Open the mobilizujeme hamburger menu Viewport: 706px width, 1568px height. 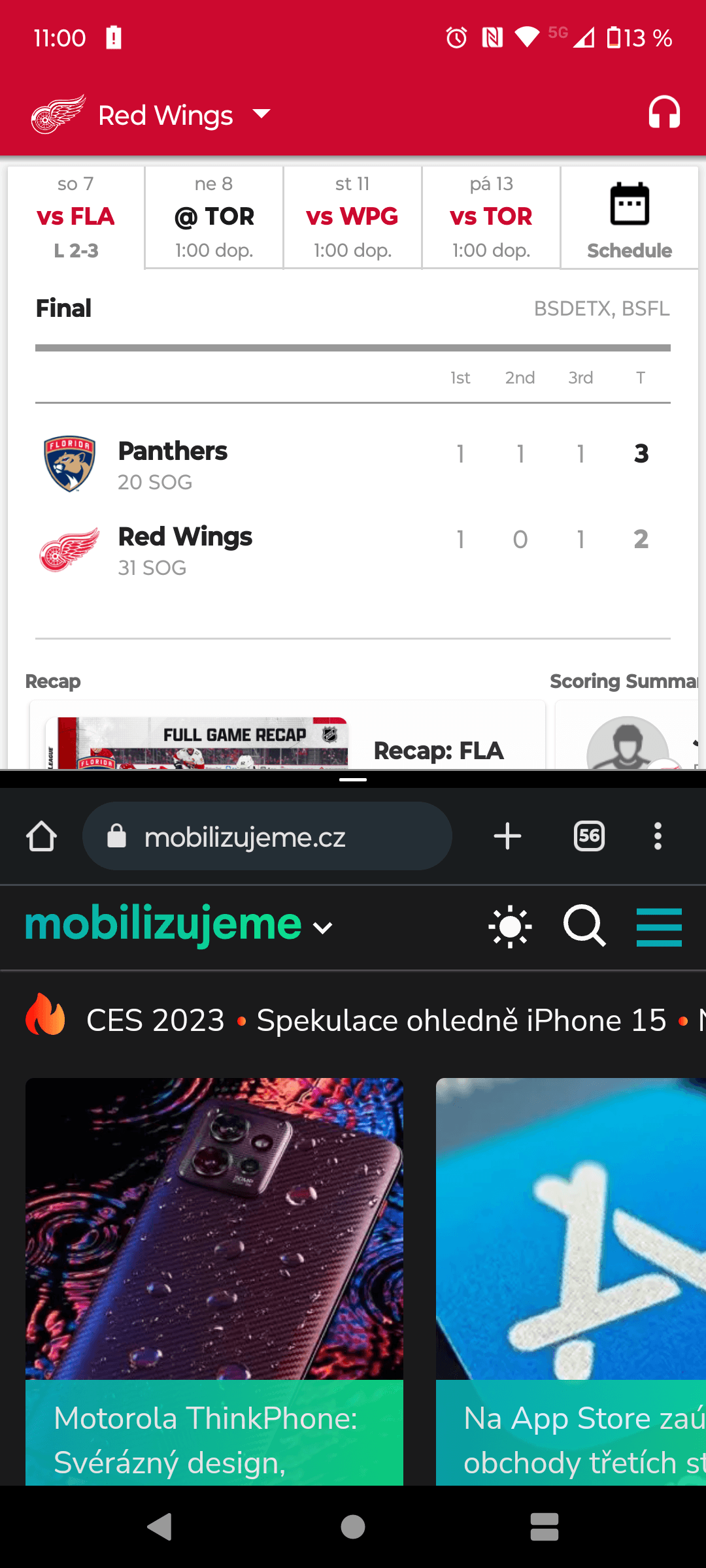tap(659, 926)
